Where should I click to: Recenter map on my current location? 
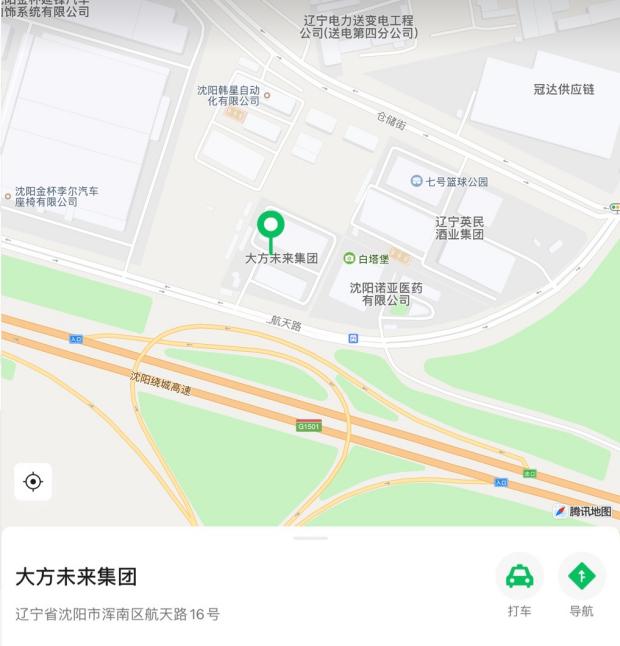click(33, 482)
